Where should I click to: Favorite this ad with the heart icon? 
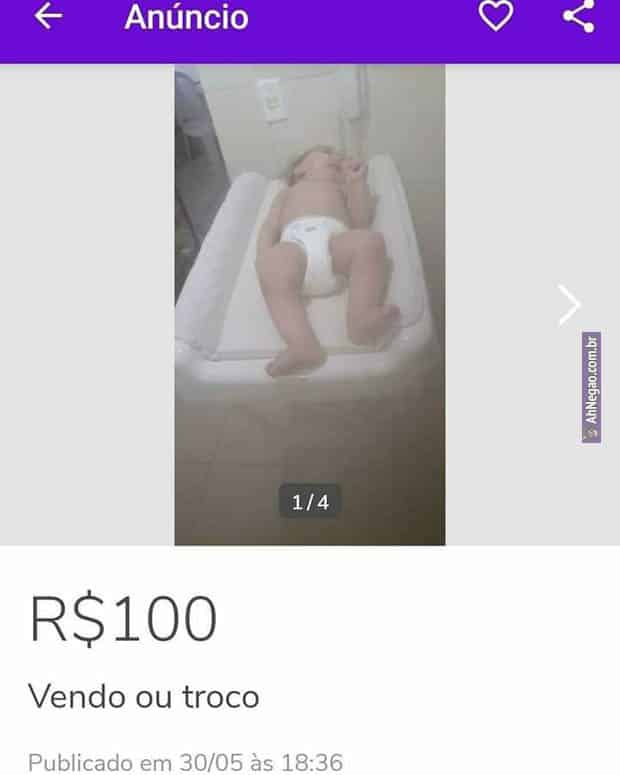click(496, 16)
